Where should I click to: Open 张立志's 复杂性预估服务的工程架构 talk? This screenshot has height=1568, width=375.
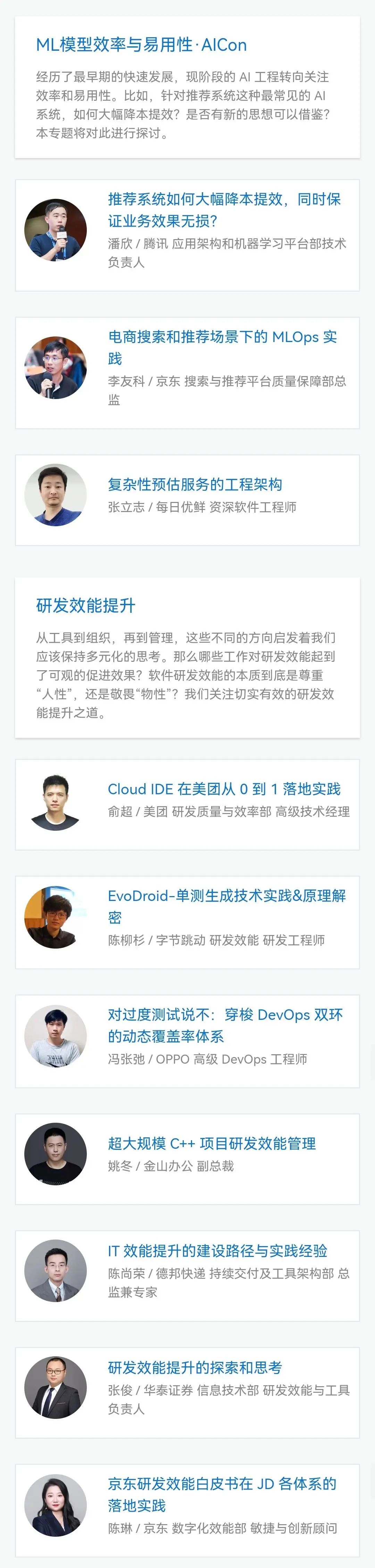(x=194, y=485)
